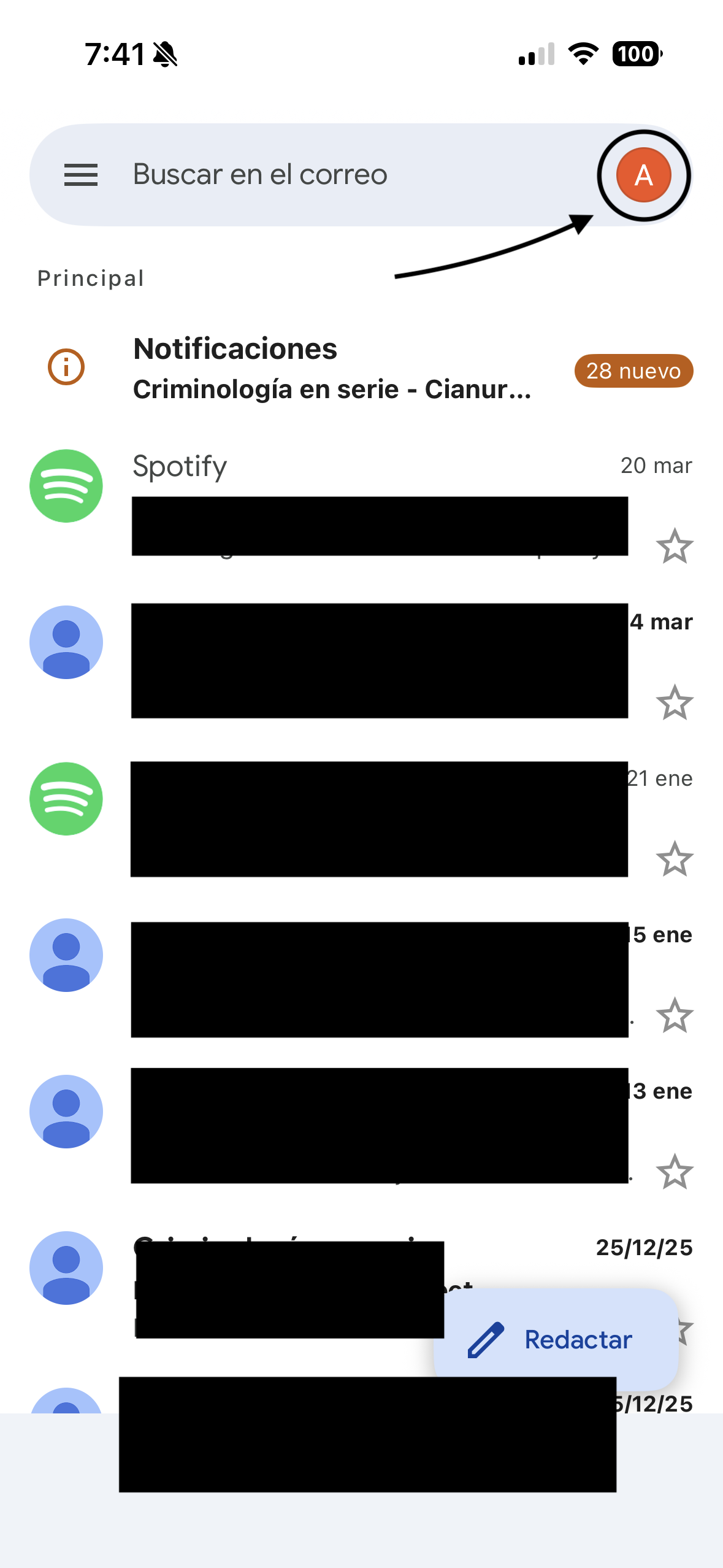Star the Spotify email from 20 mar
The image size is (723, 1568).
click(x=675, y=546)
